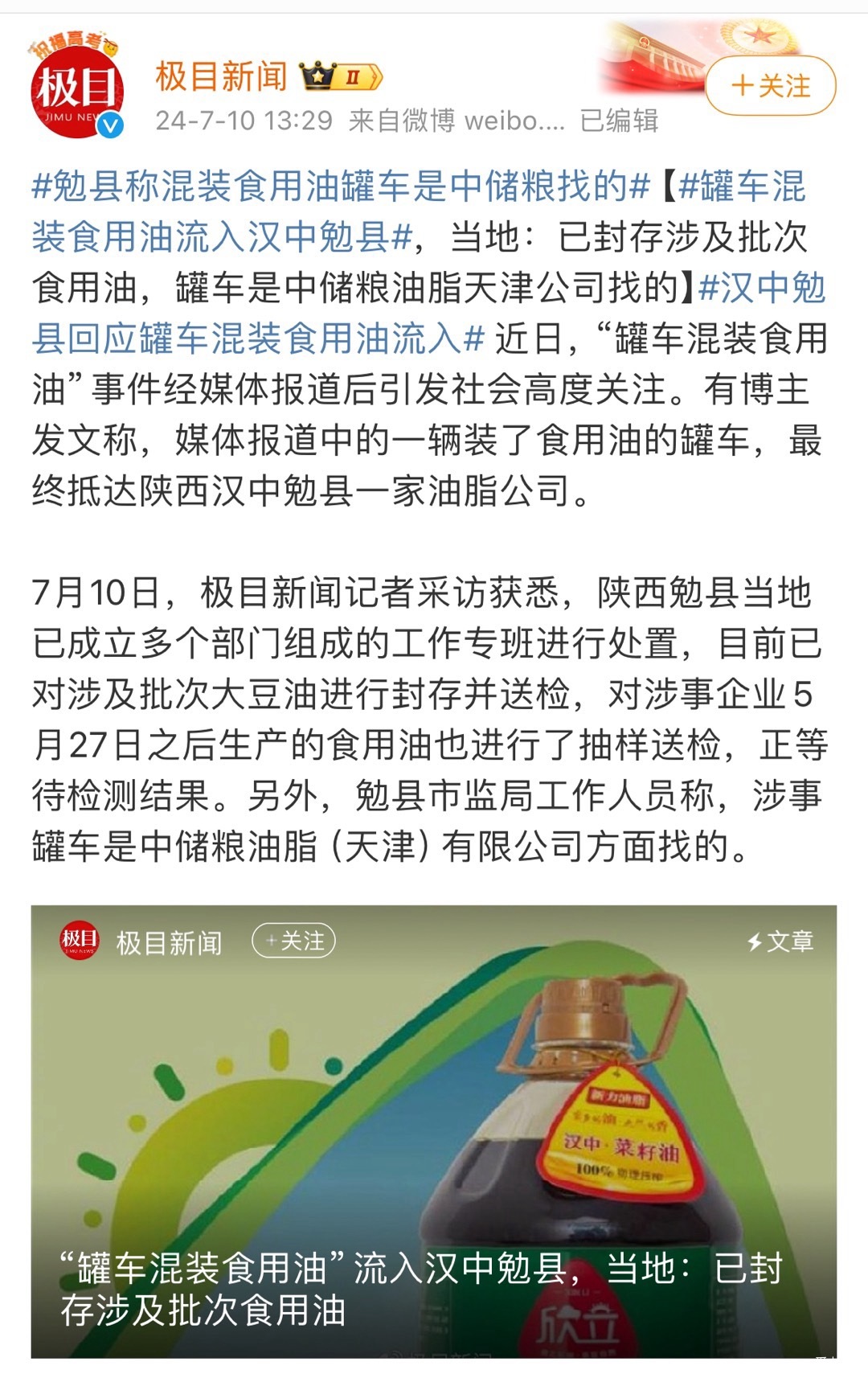Open the 极目新闻 account name
Image resolution: width=868 pixels, height=1374 pixels.
click(221, 76)
